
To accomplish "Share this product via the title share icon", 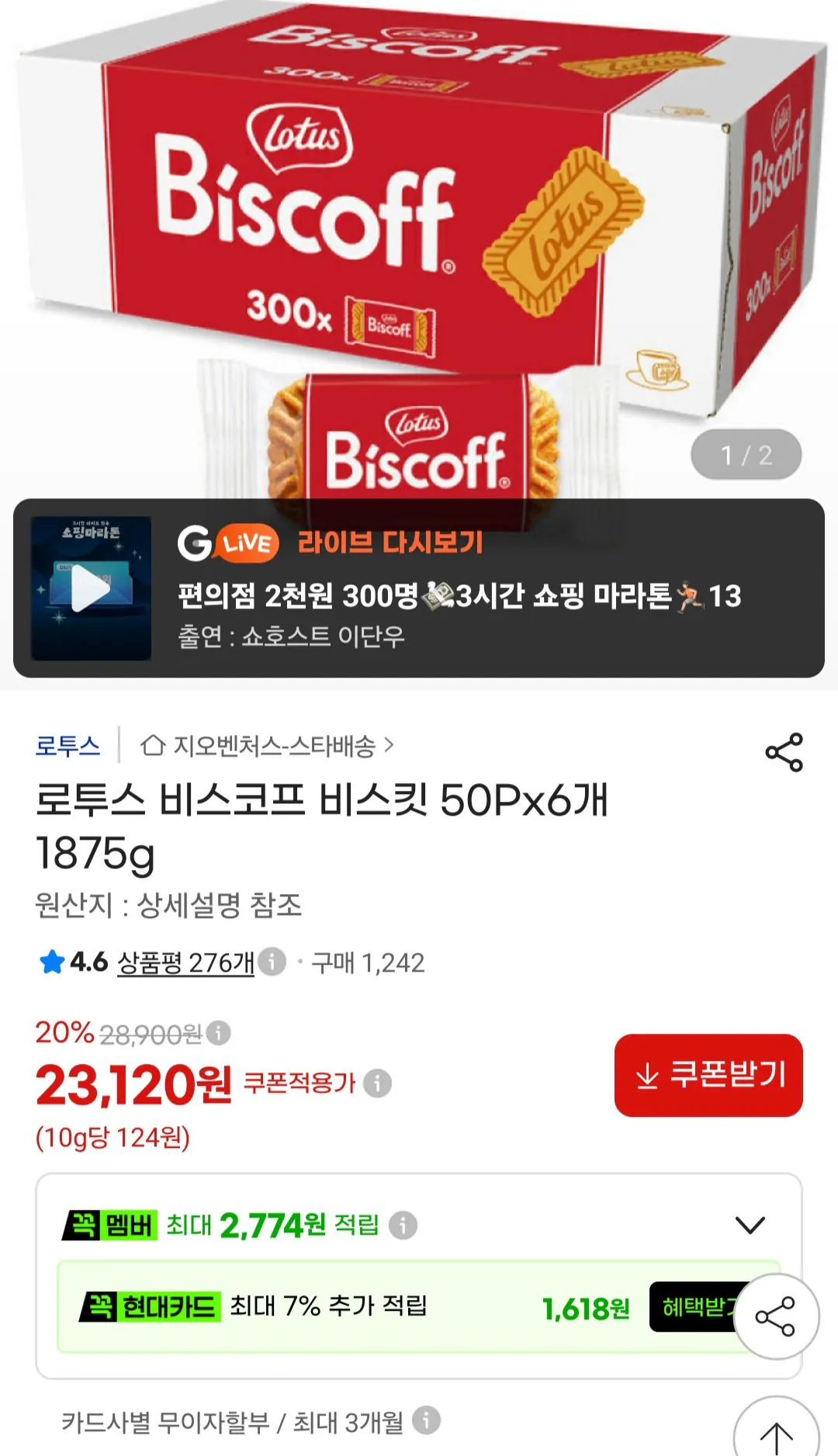I will pyautogui.click(x=784, y=752).
